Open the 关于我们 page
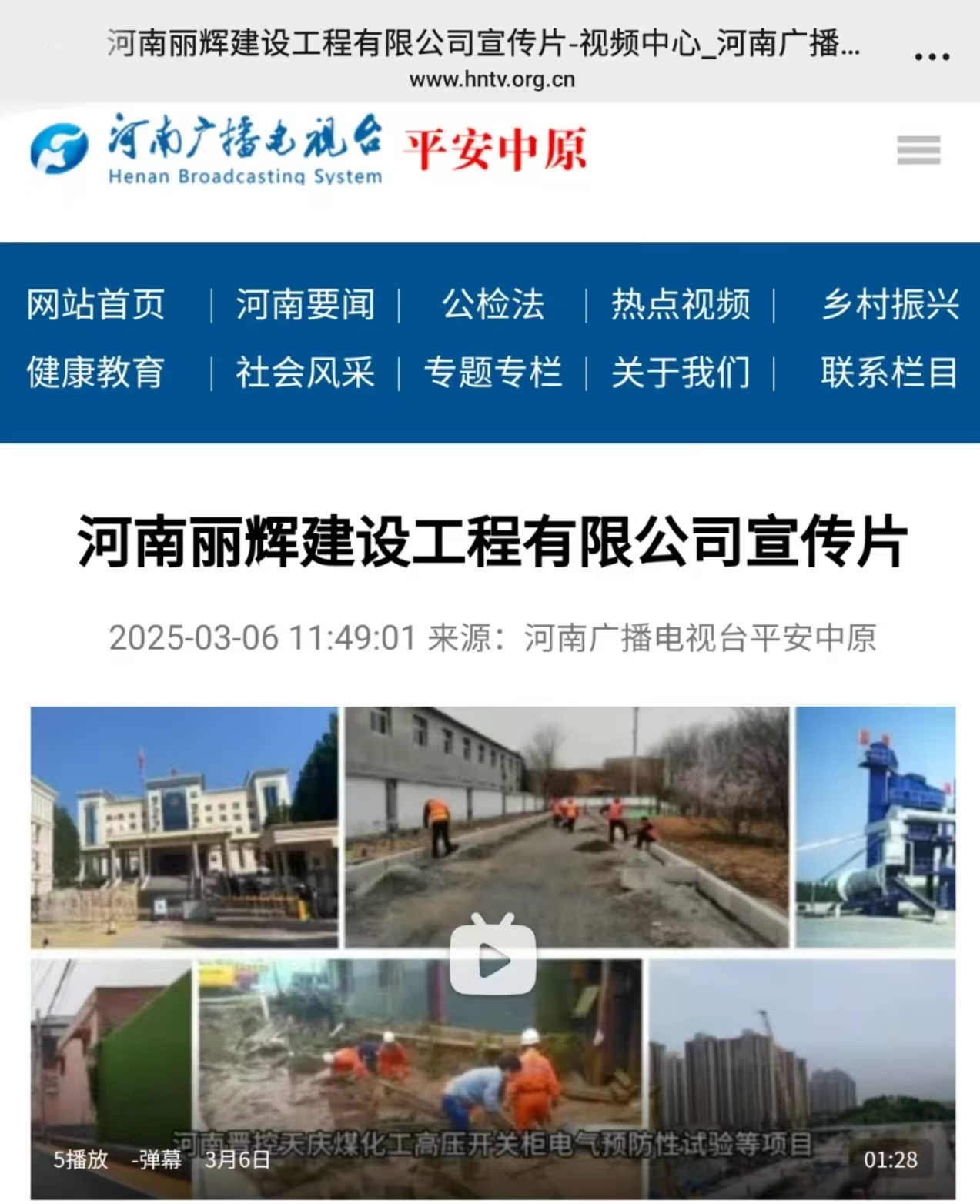The height and width of the screenshot is (1204, 980). click(x=681, y=373)
